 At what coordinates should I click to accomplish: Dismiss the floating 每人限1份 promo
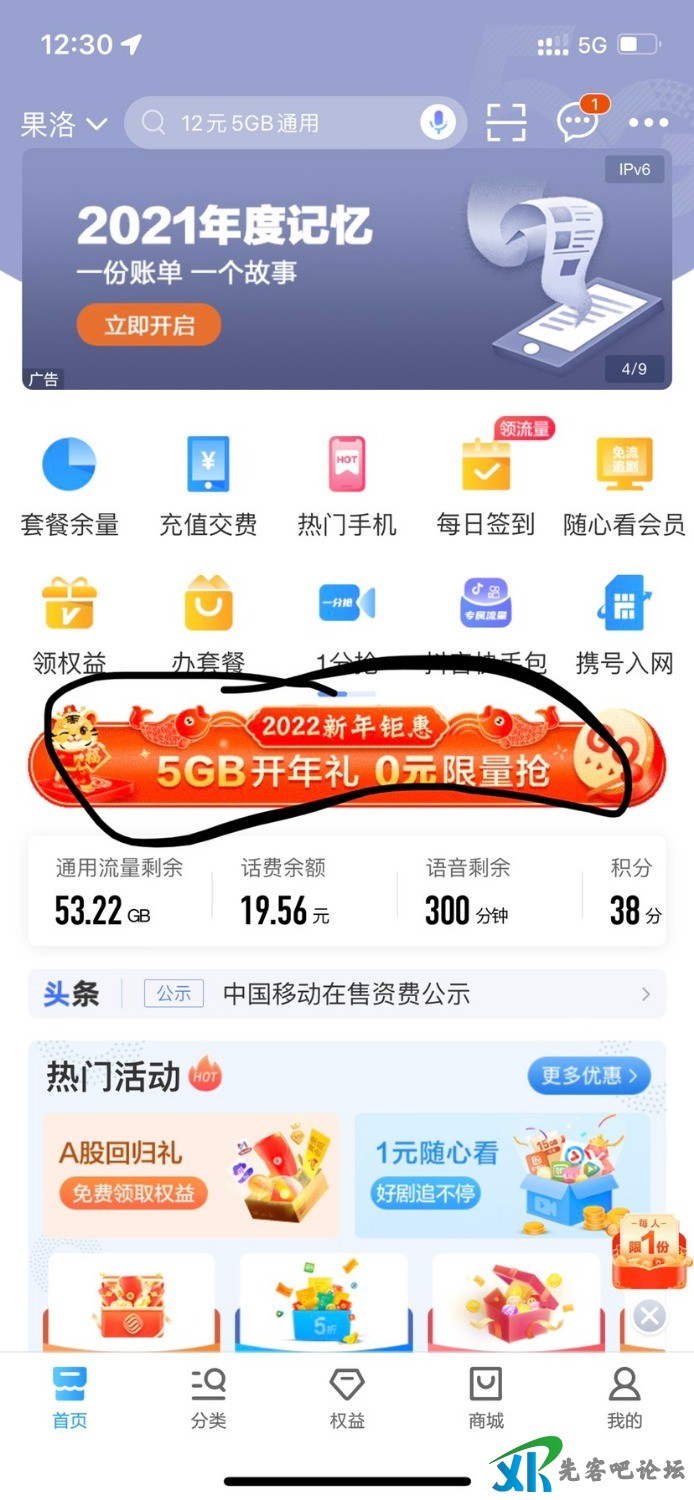pos(649,1316)
